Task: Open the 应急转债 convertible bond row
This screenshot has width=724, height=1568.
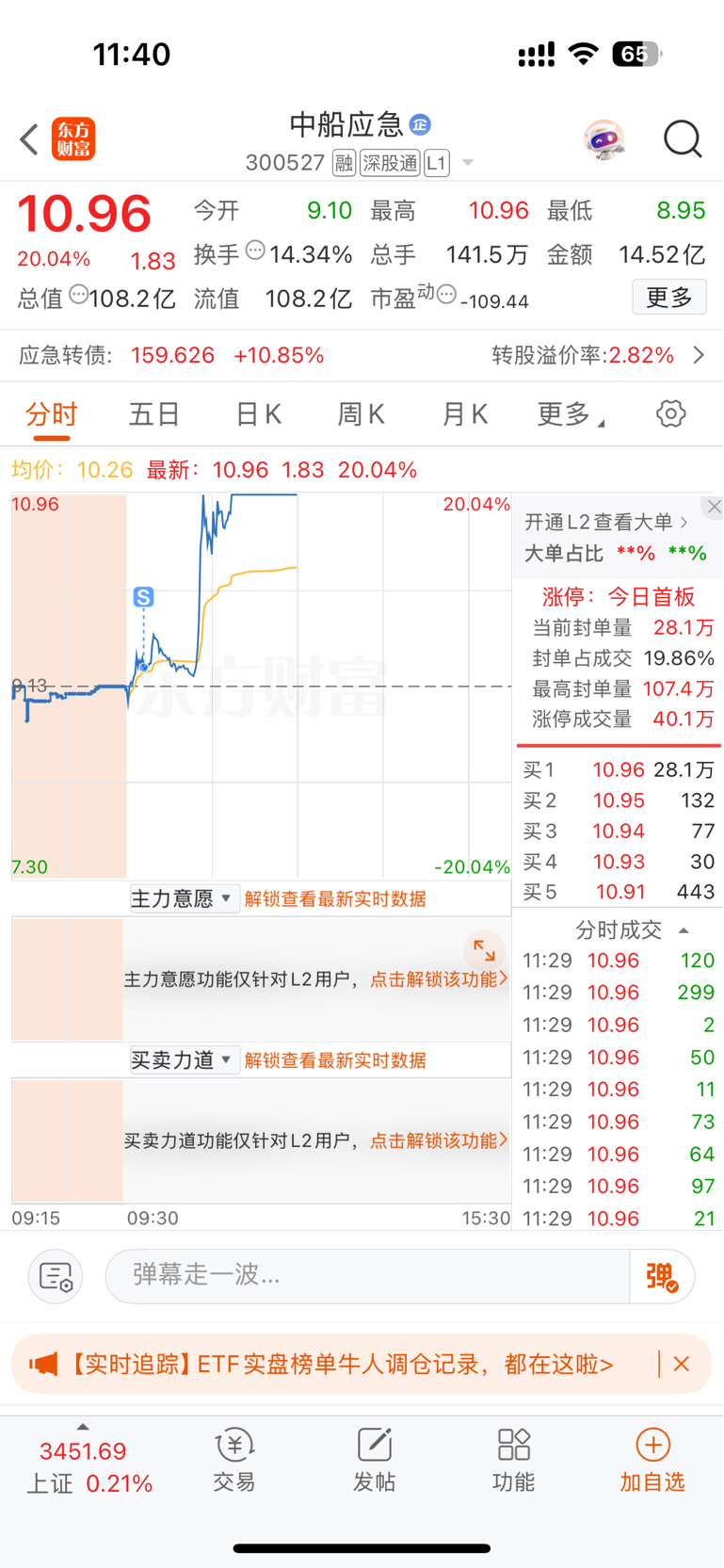Action: point(362,355)
